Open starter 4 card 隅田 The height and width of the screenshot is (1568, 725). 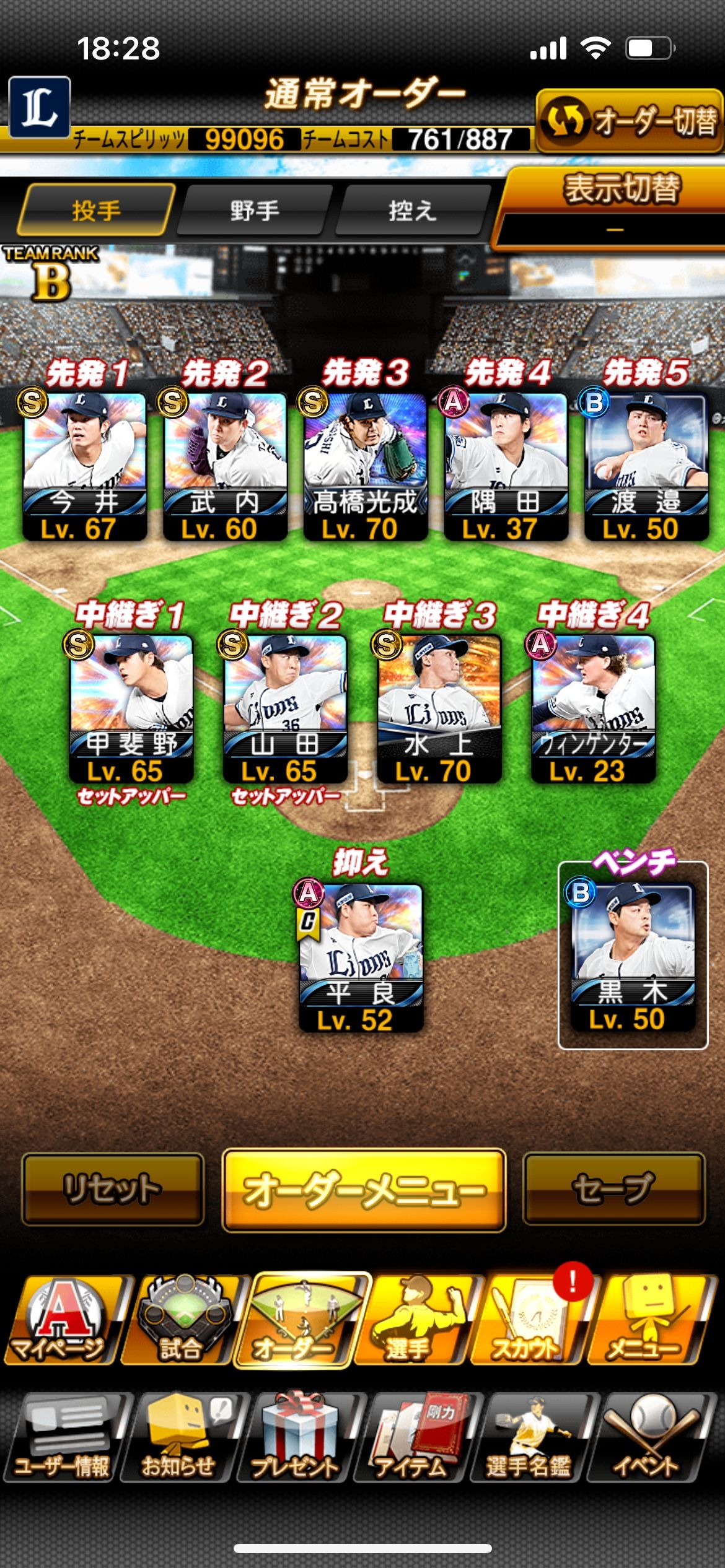point(506,466)
